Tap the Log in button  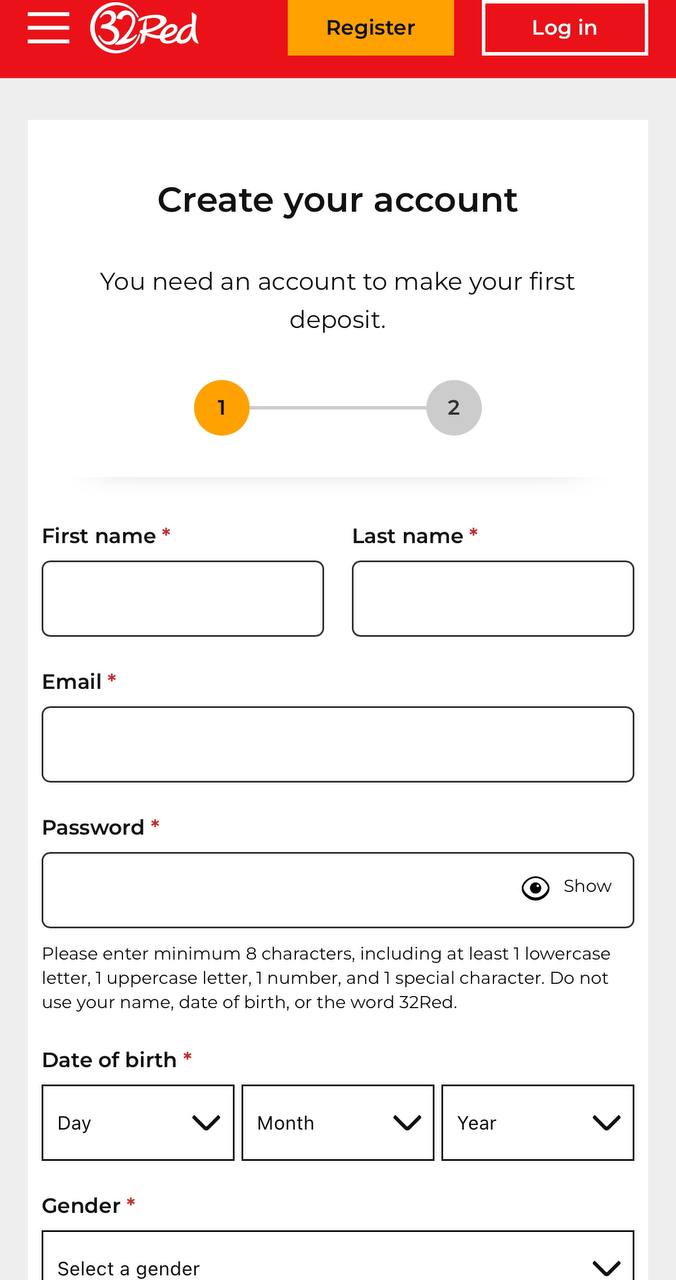tap(565, 27)
